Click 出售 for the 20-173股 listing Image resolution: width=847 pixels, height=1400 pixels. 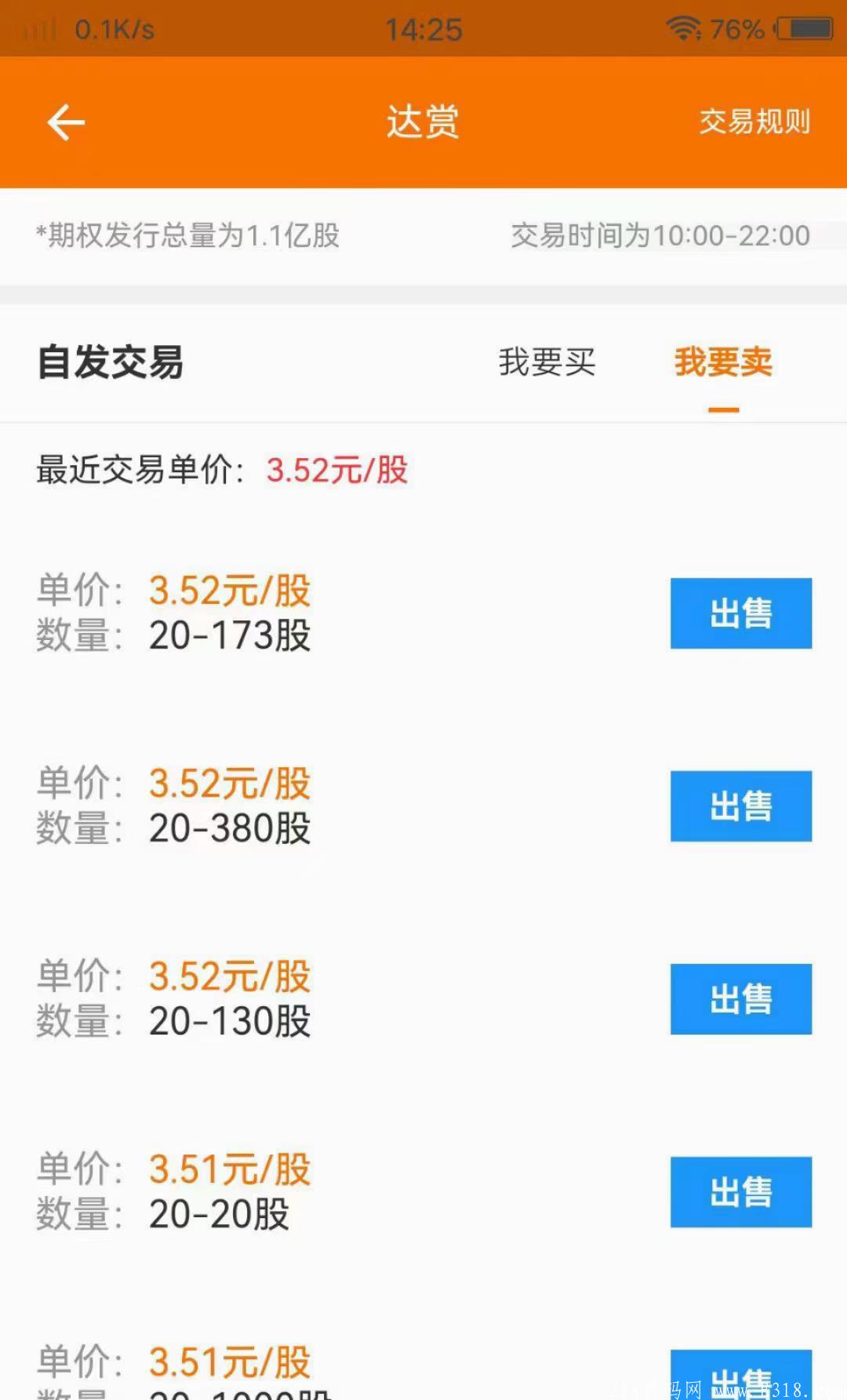(x=741, y=614)
